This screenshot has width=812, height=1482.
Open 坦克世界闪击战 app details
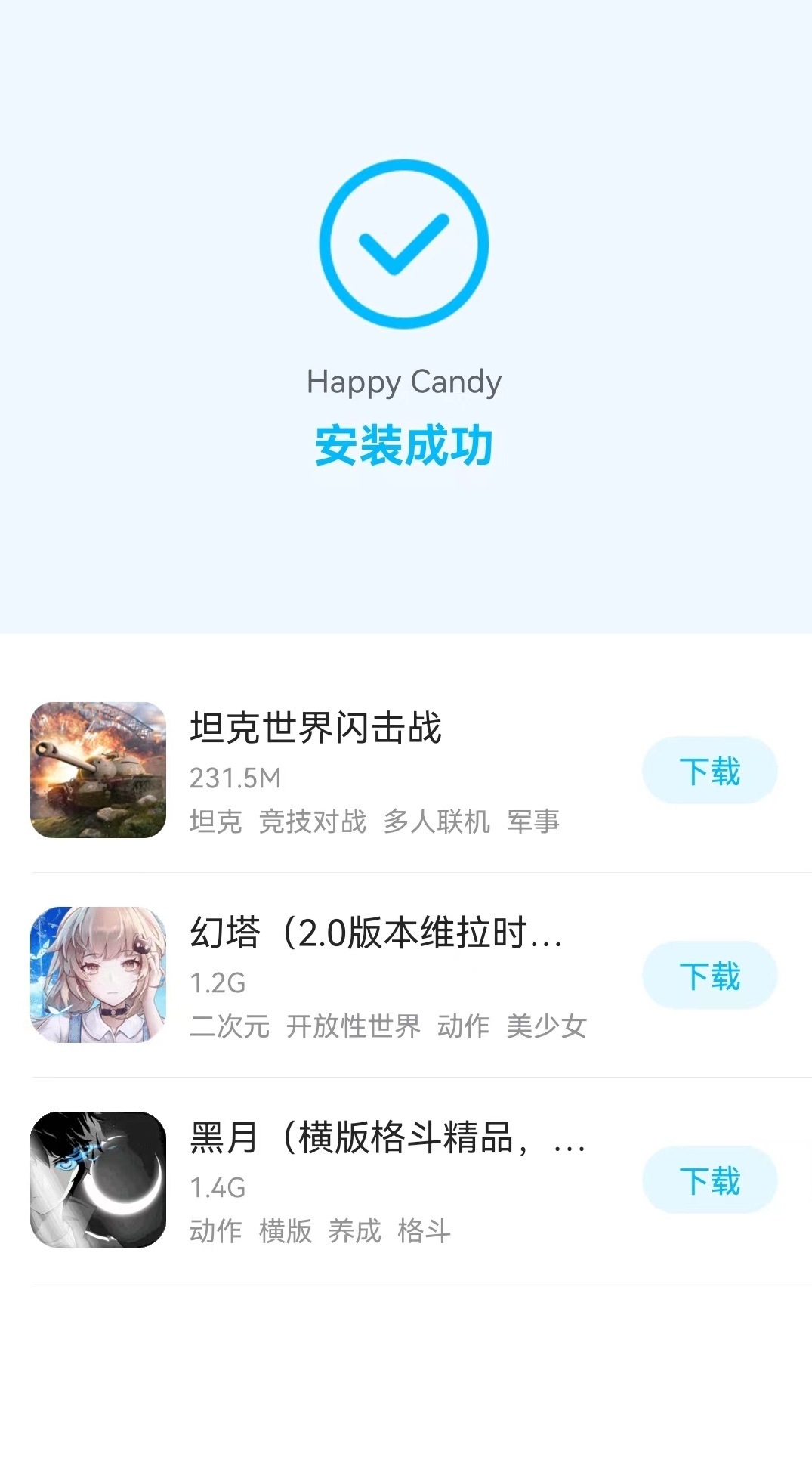pos(316,728)
